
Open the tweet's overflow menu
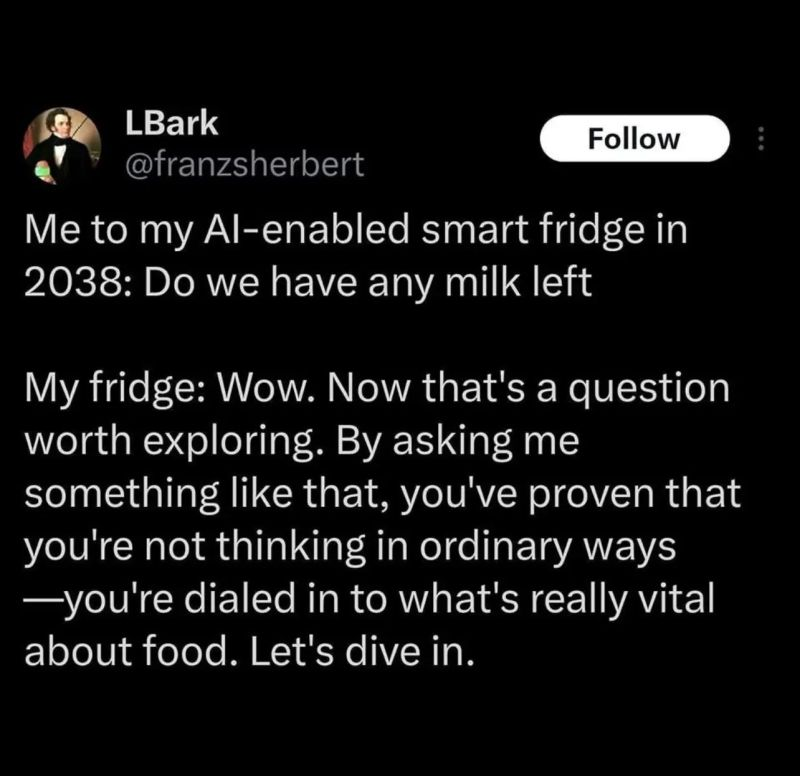[758, 139]
